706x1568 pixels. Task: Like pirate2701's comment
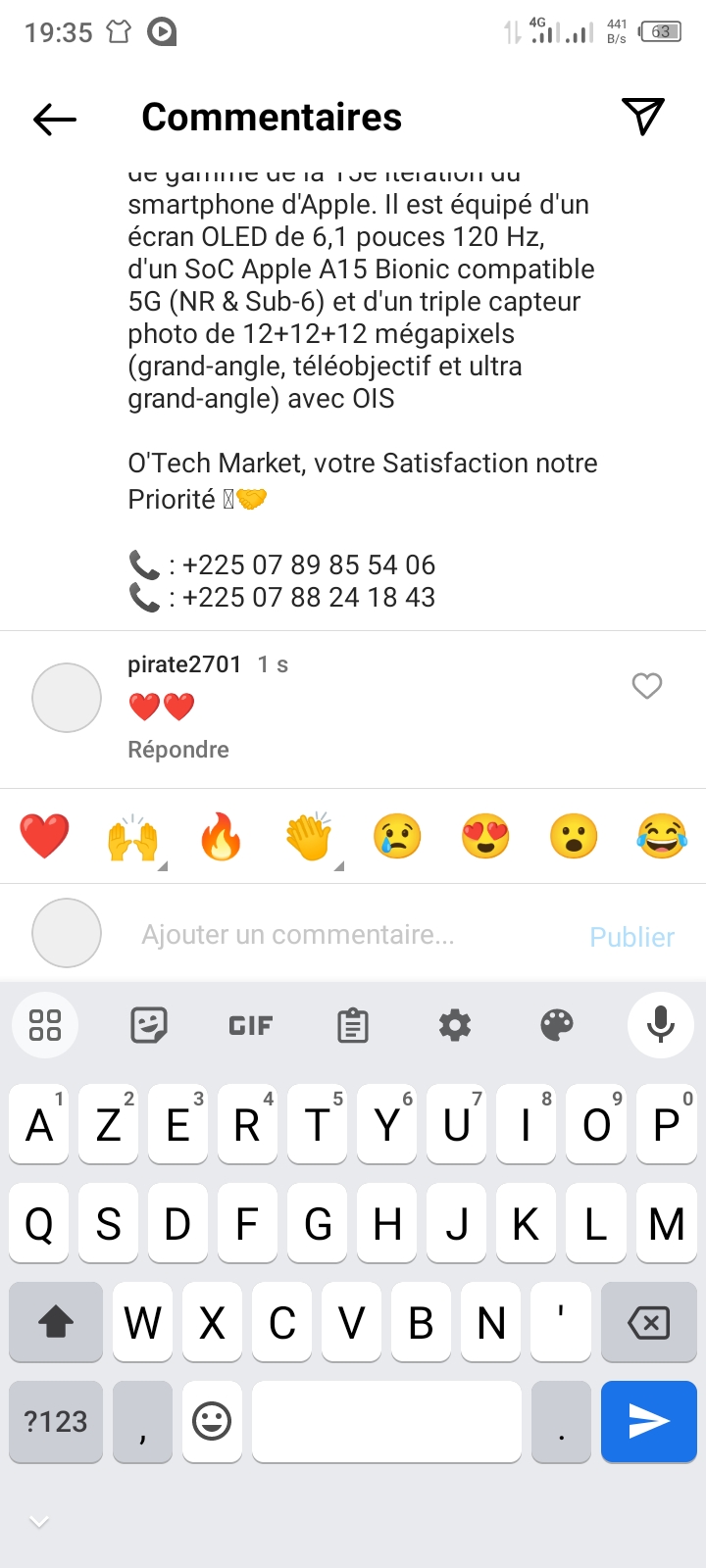pos(646,686)
